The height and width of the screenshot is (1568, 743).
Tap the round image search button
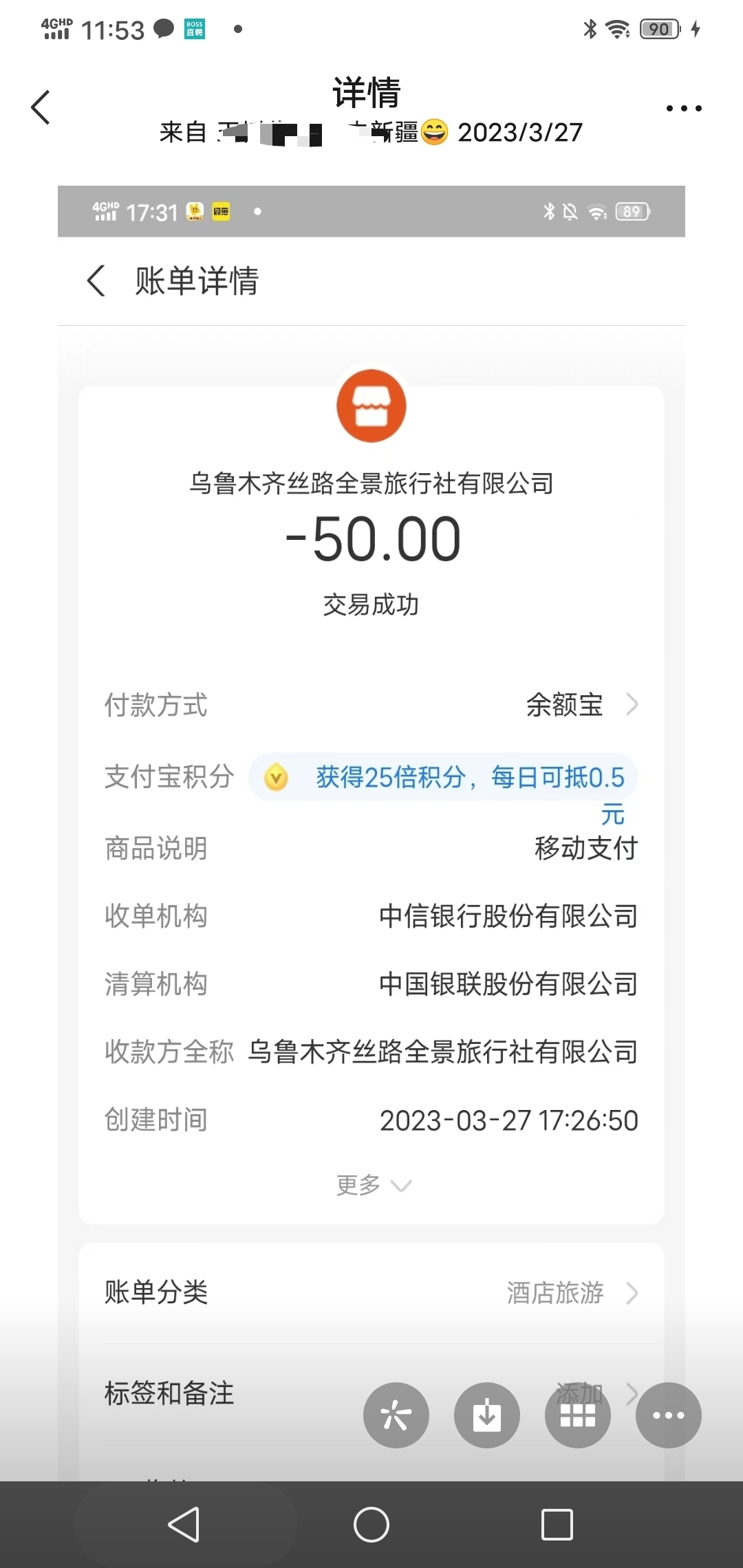pos(396,1415)
